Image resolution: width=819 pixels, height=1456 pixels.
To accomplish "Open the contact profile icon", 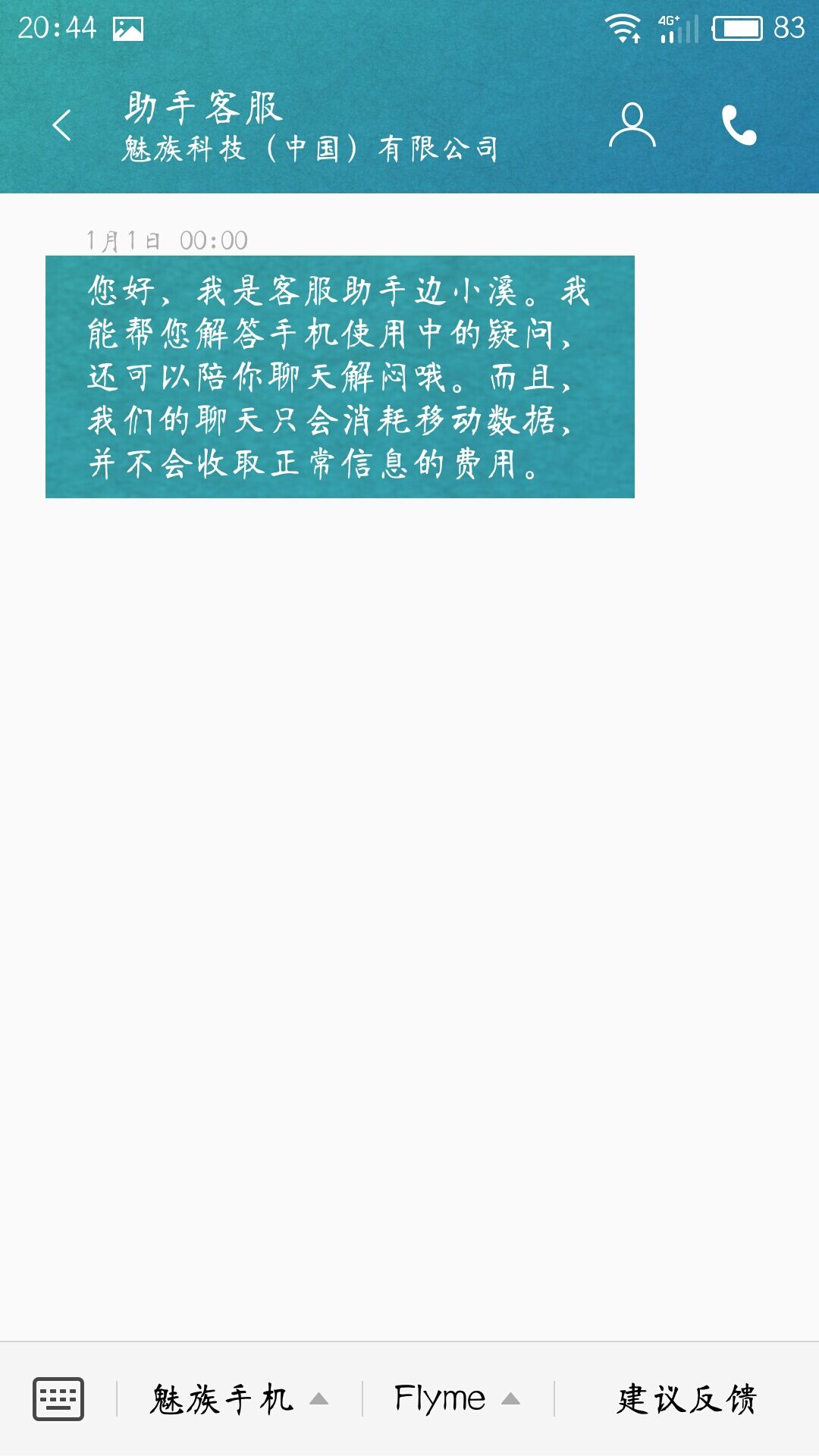I will point(632,125).
